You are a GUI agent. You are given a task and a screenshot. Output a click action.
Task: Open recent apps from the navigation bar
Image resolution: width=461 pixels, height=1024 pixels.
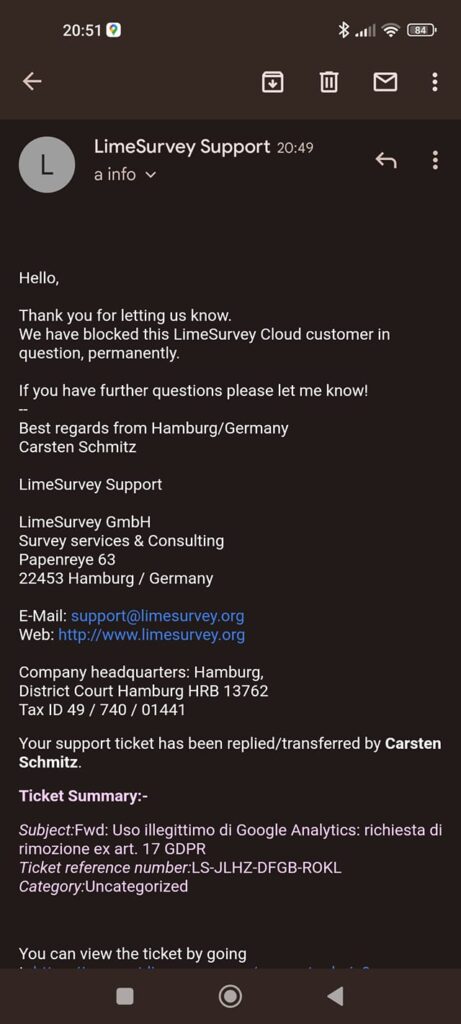pos(125,996)
